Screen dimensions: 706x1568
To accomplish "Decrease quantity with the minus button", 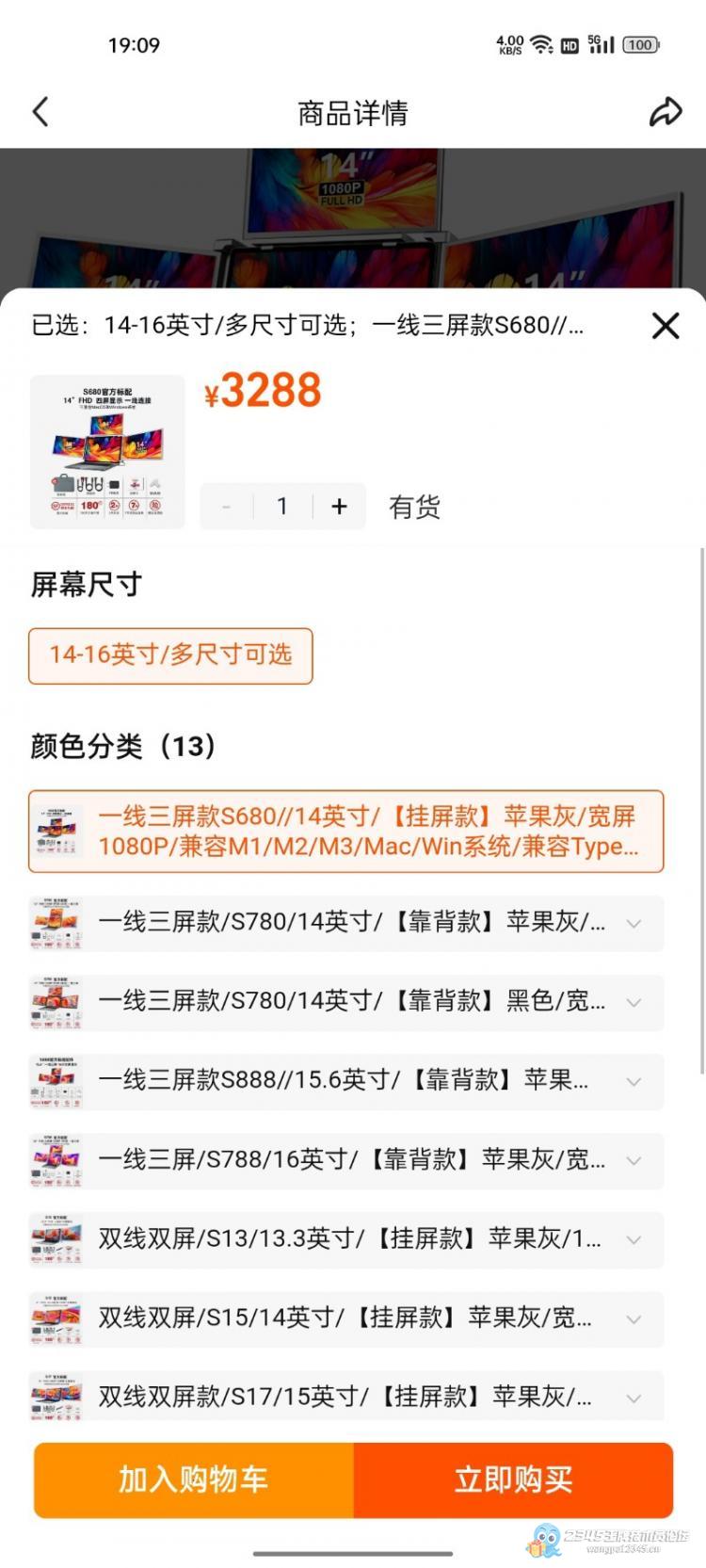I will coord(226,507).
